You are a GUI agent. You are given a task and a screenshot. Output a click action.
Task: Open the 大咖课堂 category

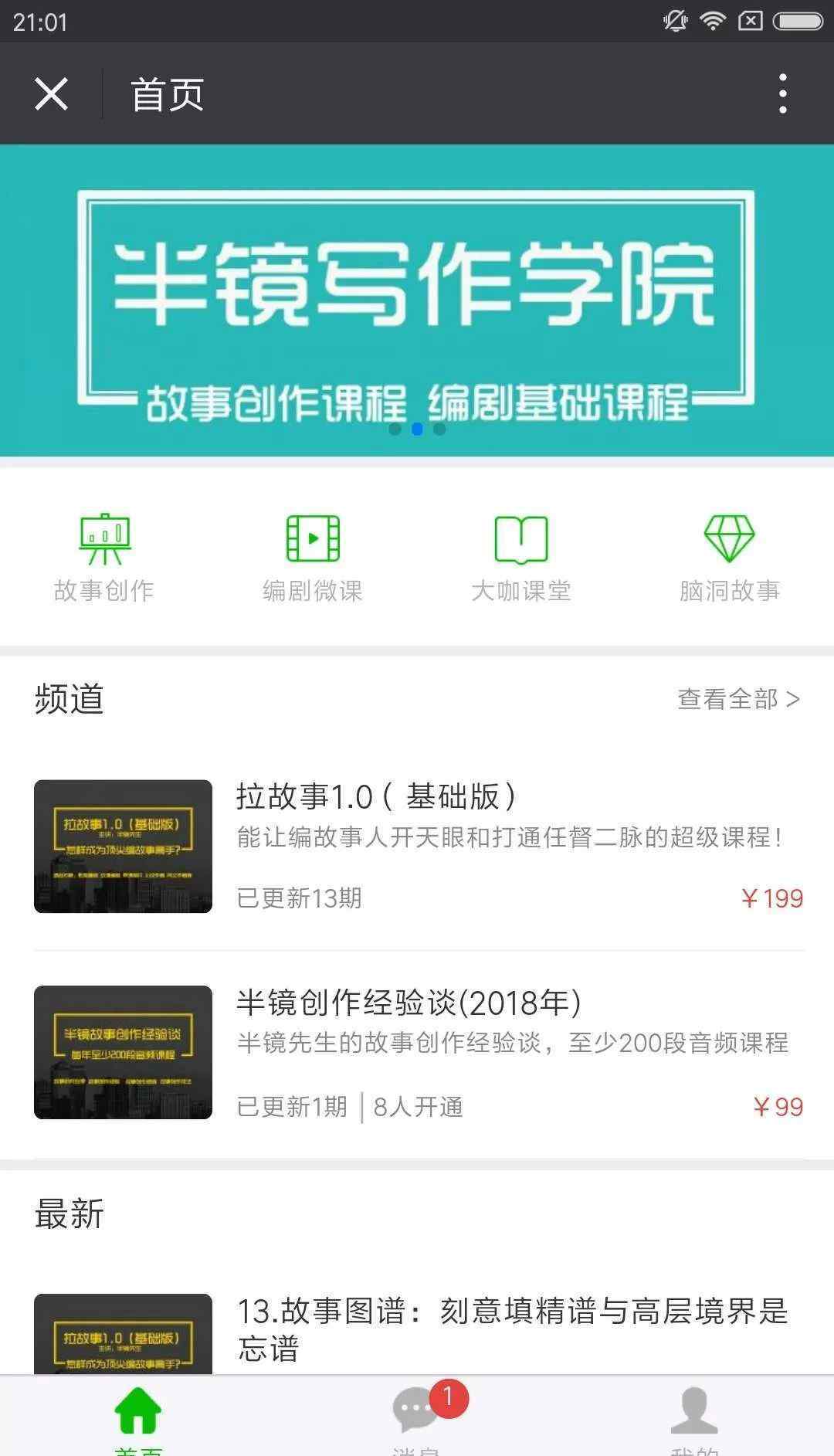tap(521, 558)
